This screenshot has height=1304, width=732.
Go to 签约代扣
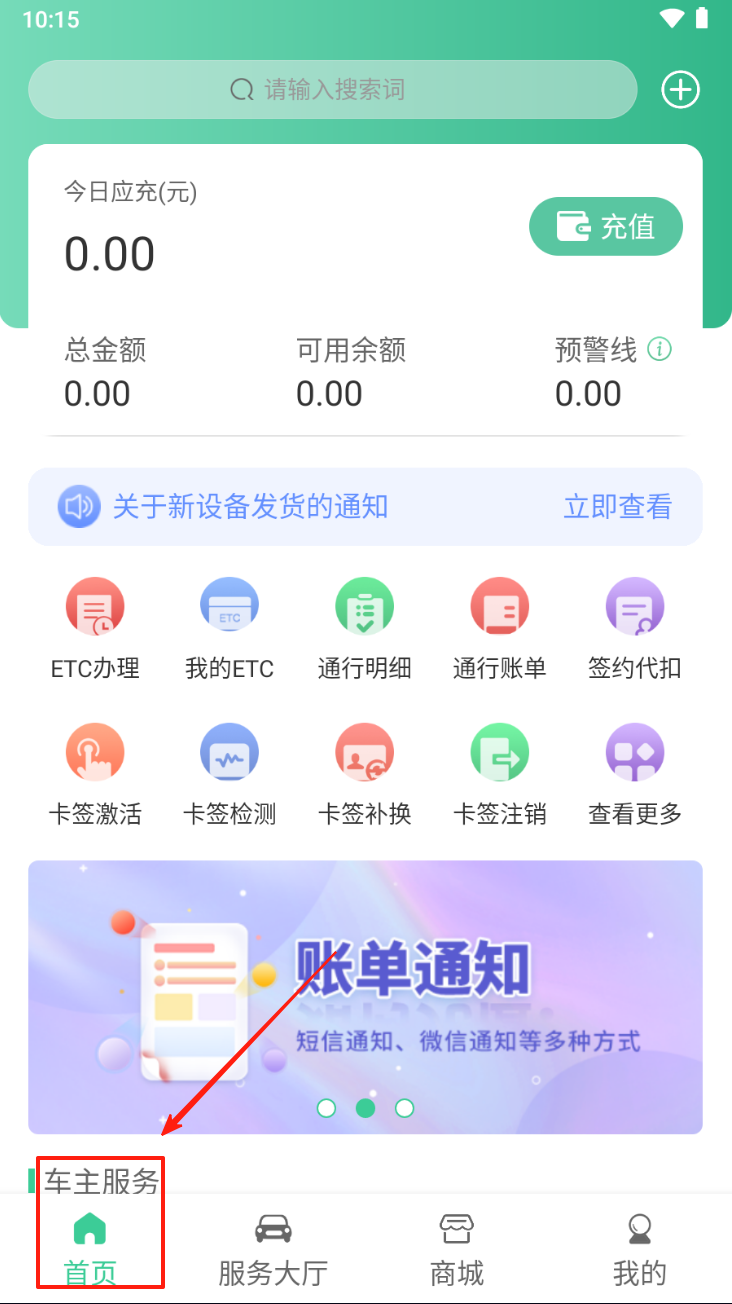point(634,627)
